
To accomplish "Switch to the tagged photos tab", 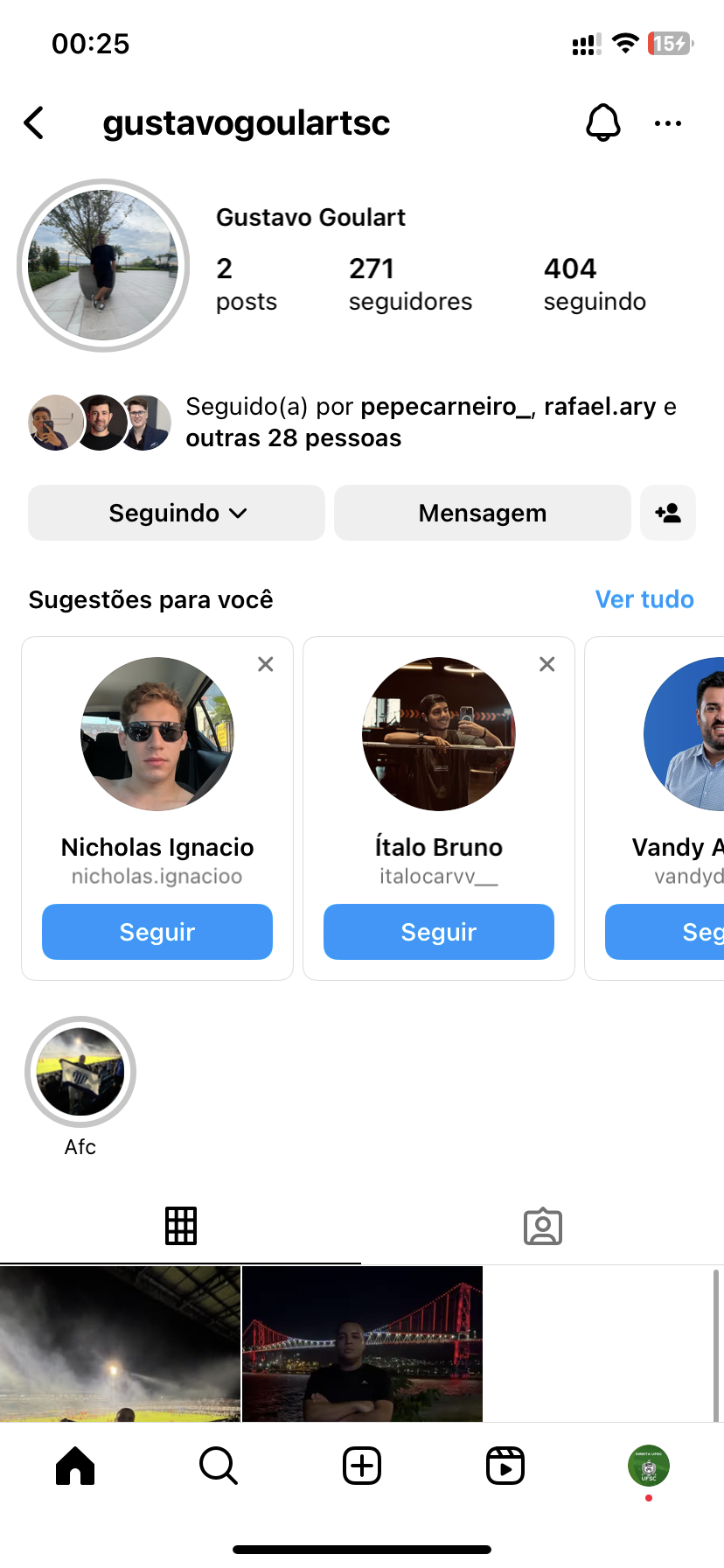I will click(542, 1227).
